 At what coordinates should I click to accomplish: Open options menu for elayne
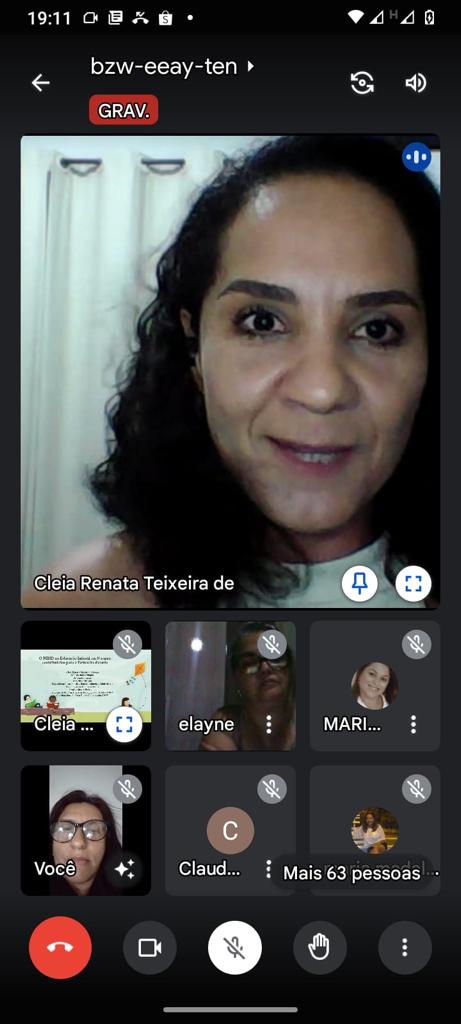[x=268, y=724]
